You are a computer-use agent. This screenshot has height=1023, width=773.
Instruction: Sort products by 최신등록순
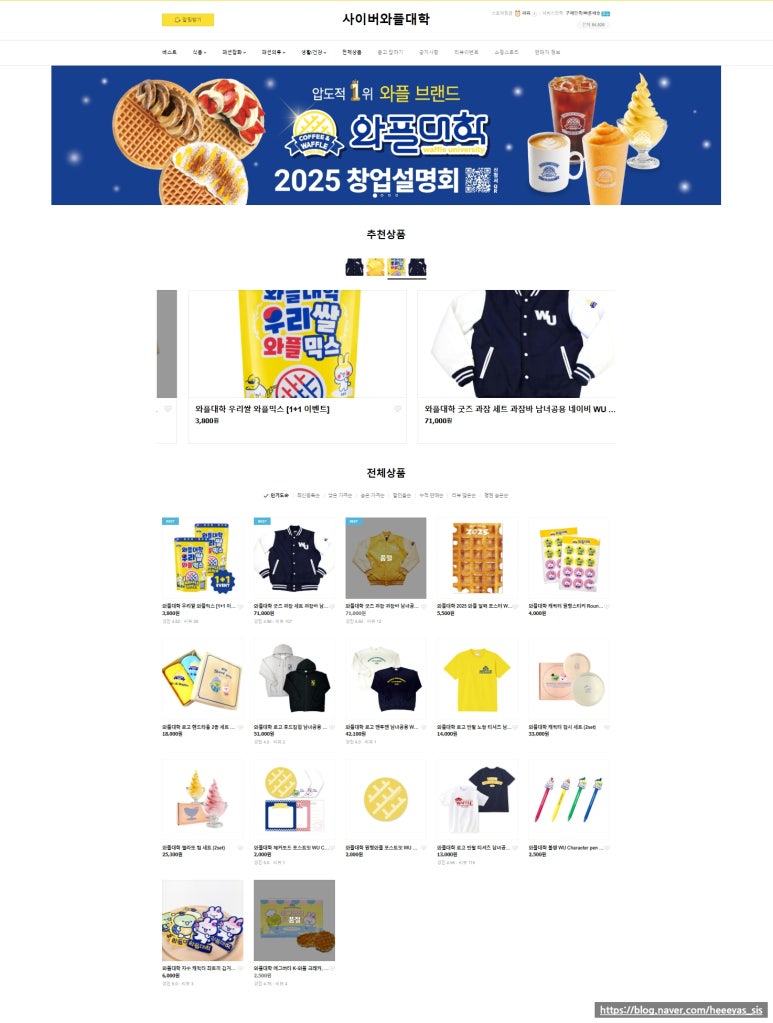pos(307,495)
